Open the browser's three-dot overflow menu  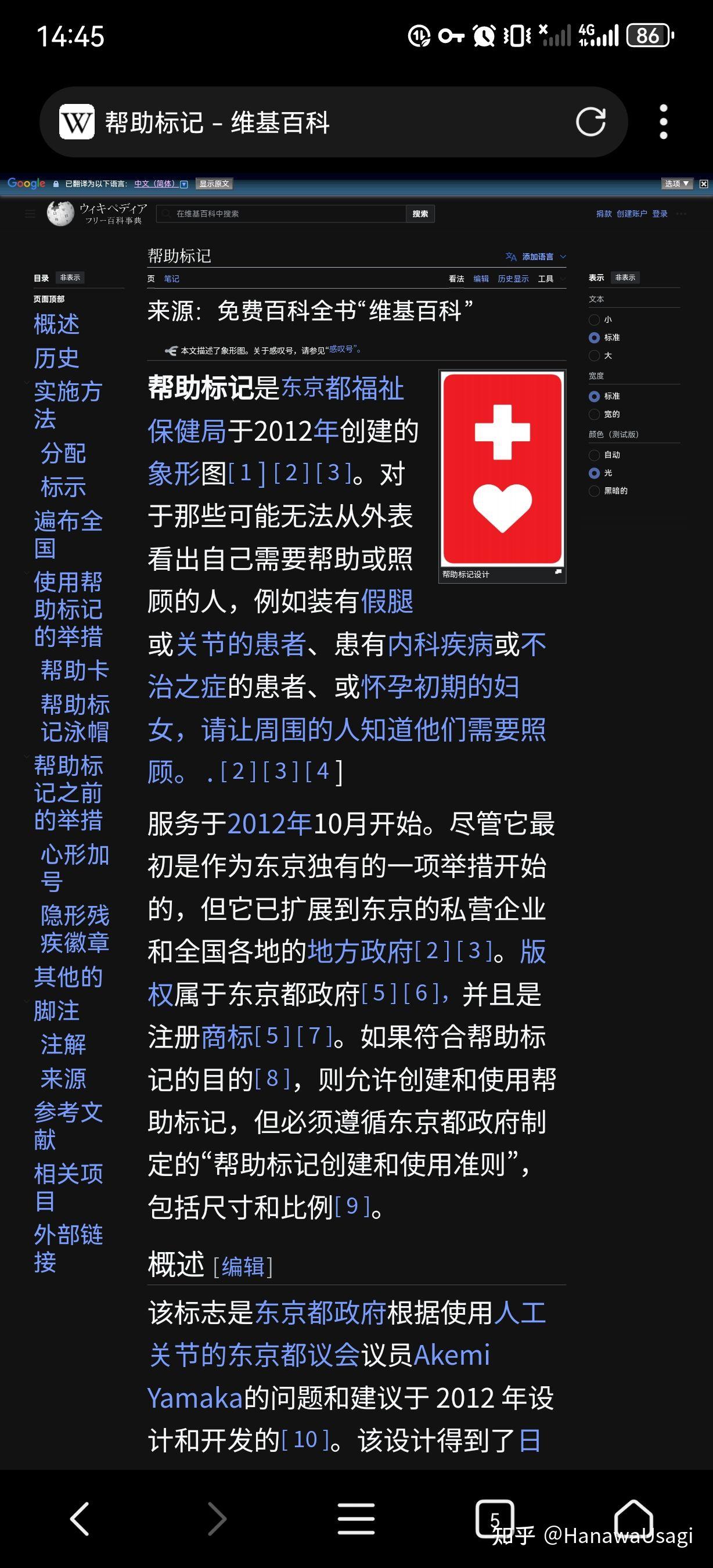point(664,122)
